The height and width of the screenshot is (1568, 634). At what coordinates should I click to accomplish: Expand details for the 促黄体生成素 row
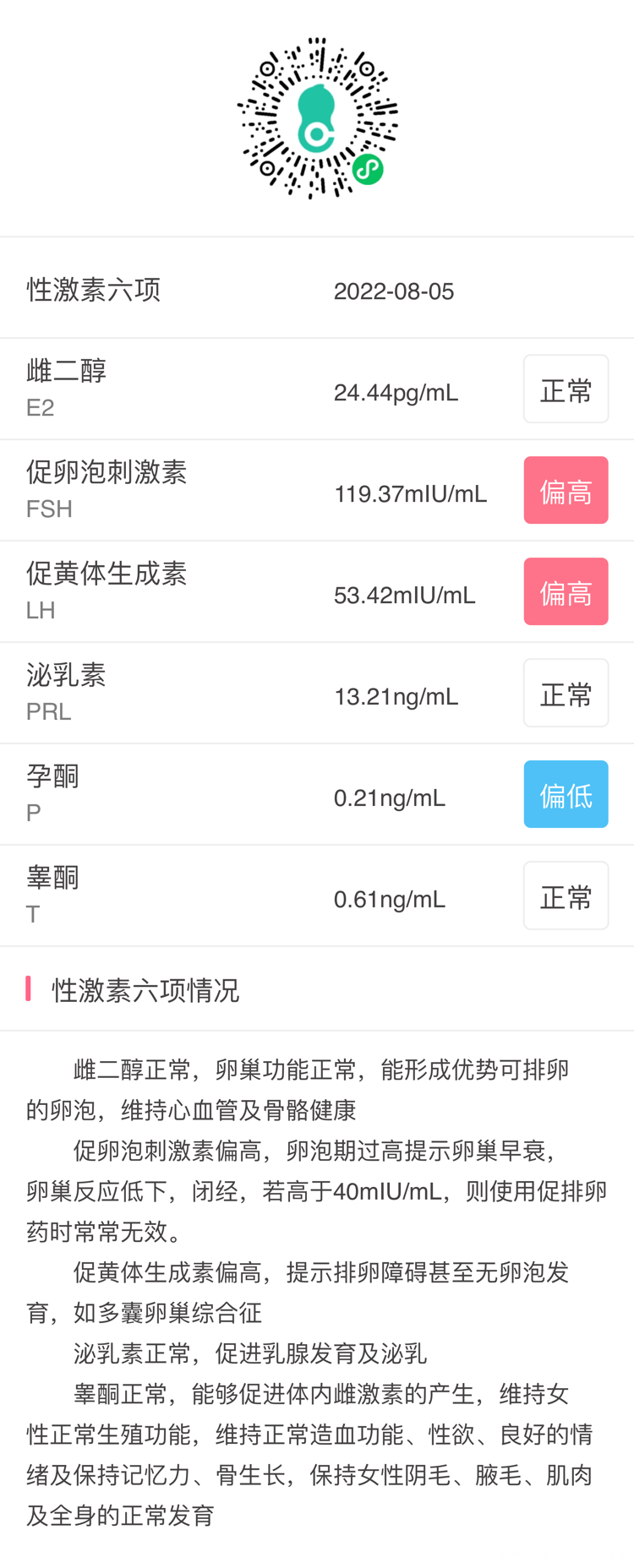pos(317,591)
